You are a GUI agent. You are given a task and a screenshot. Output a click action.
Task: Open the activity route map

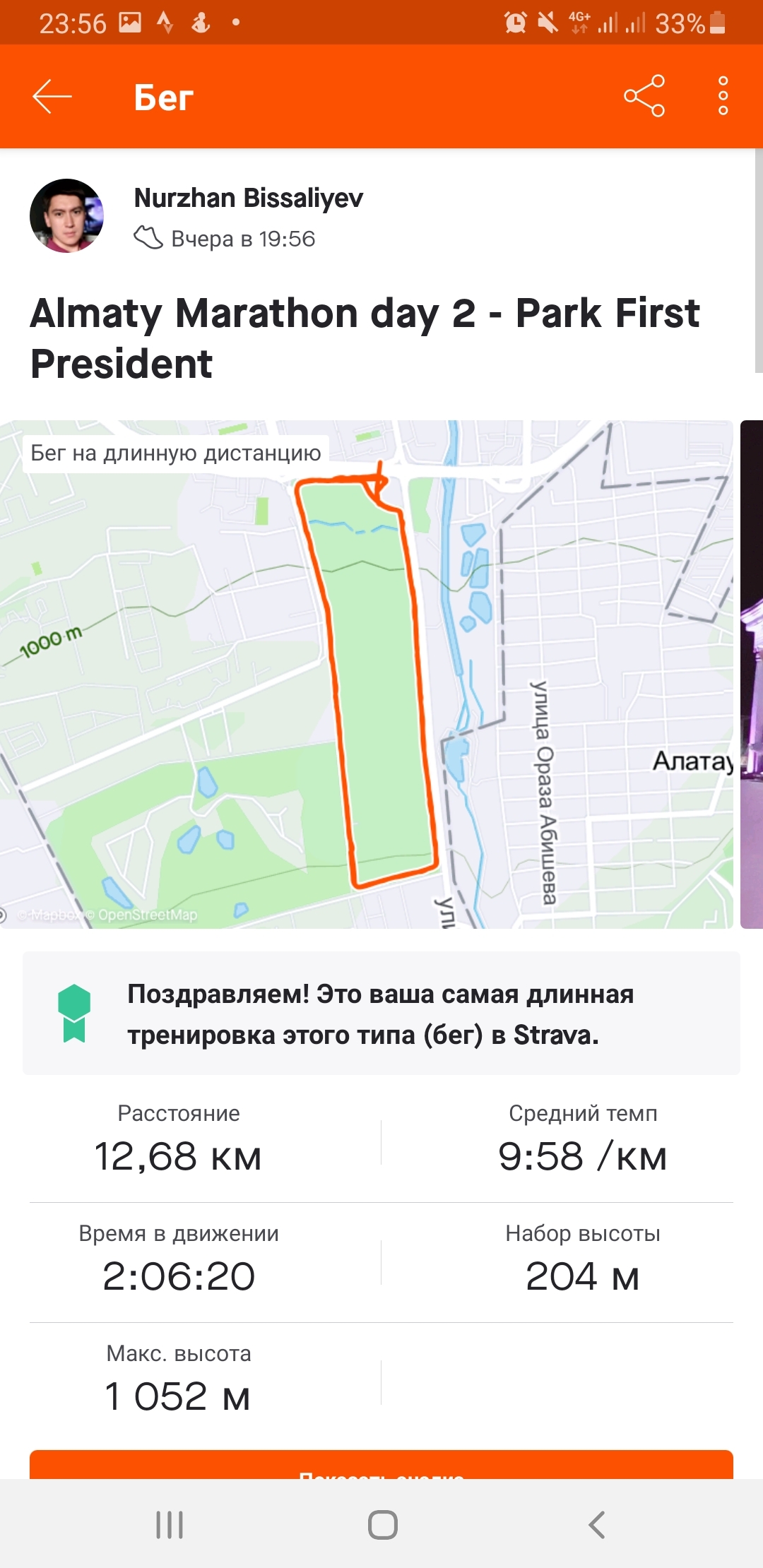(x=366, y=675)
